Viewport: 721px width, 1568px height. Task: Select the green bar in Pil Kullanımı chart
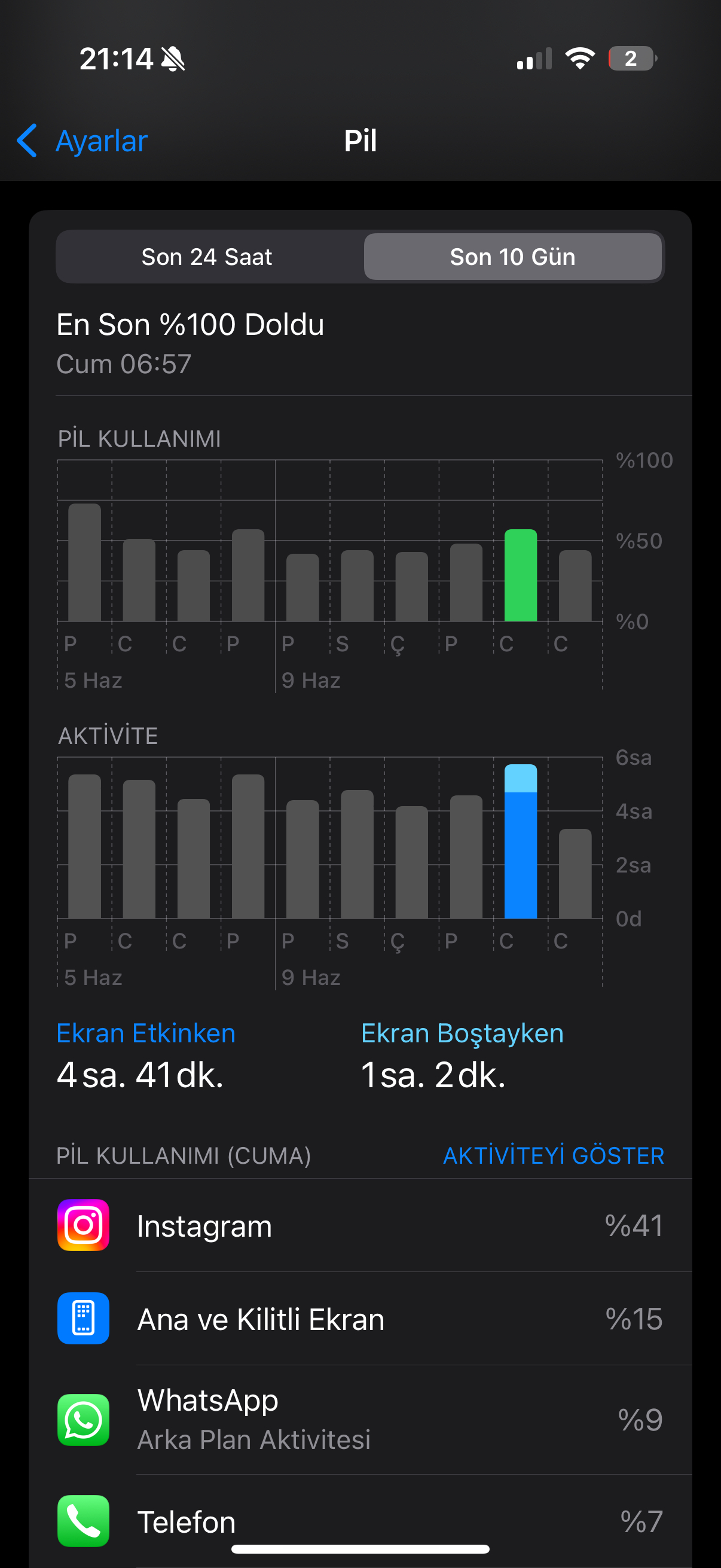pyautogui.click(x=520, y=575)
